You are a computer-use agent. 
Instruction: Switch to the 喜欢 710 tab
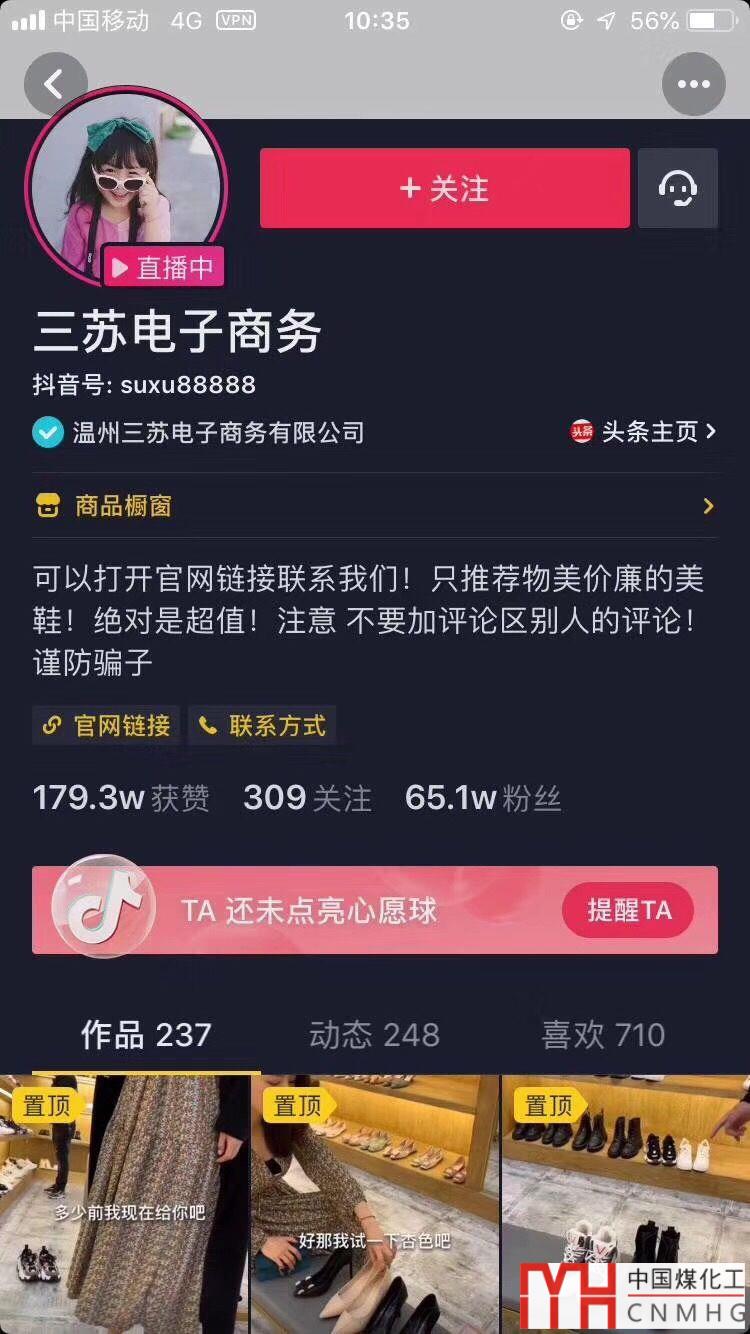pyautogui.click(x=603, y=1035)
